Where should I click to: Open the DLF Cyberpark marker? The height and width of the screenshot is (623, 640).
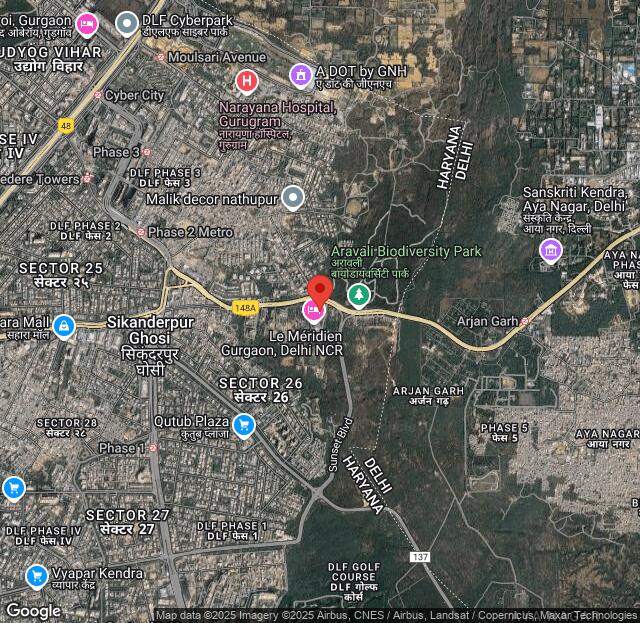pyautogui.click(x=127, y=22)
